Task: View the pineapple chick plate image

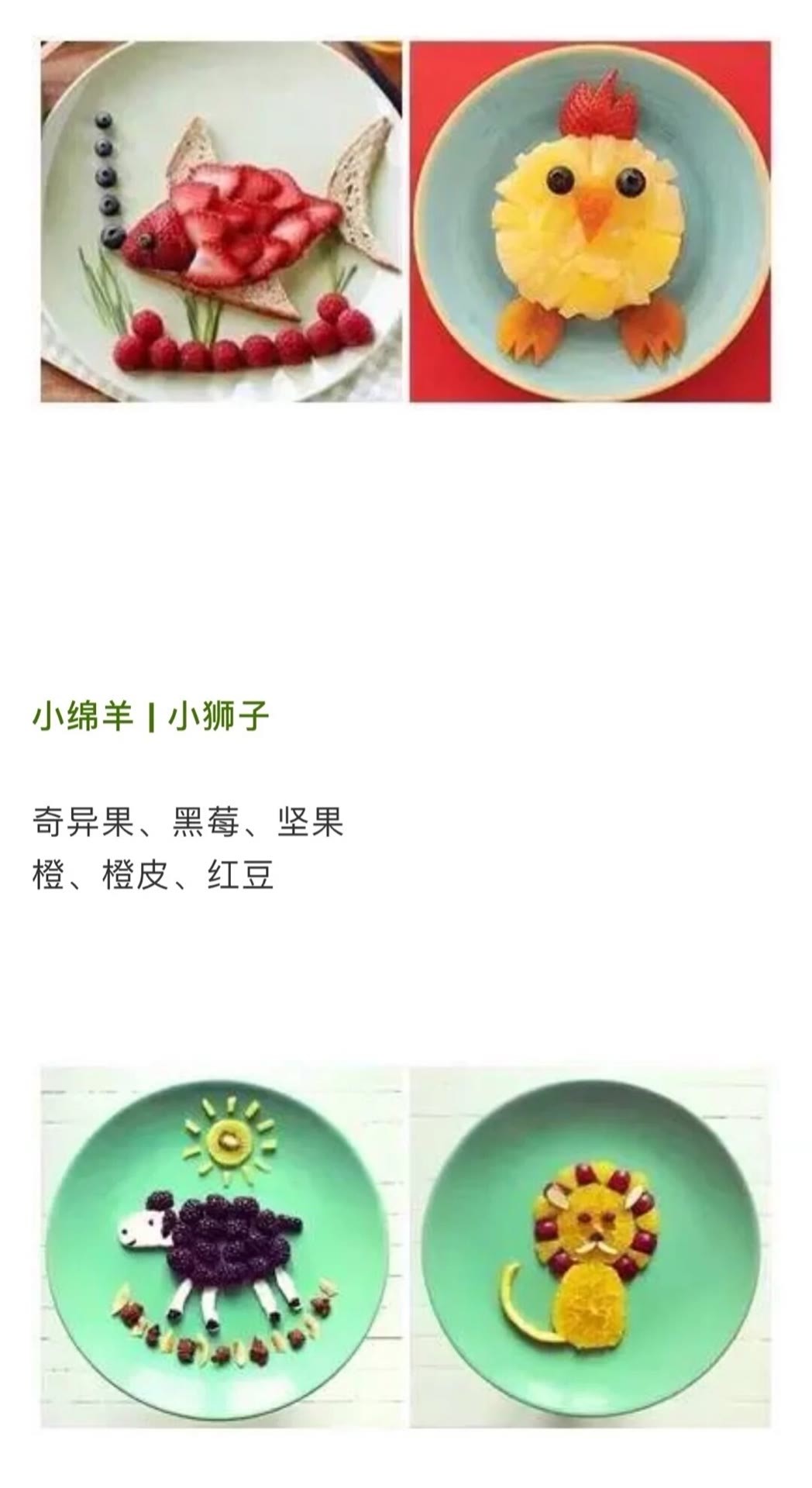Action: [590, 222]
